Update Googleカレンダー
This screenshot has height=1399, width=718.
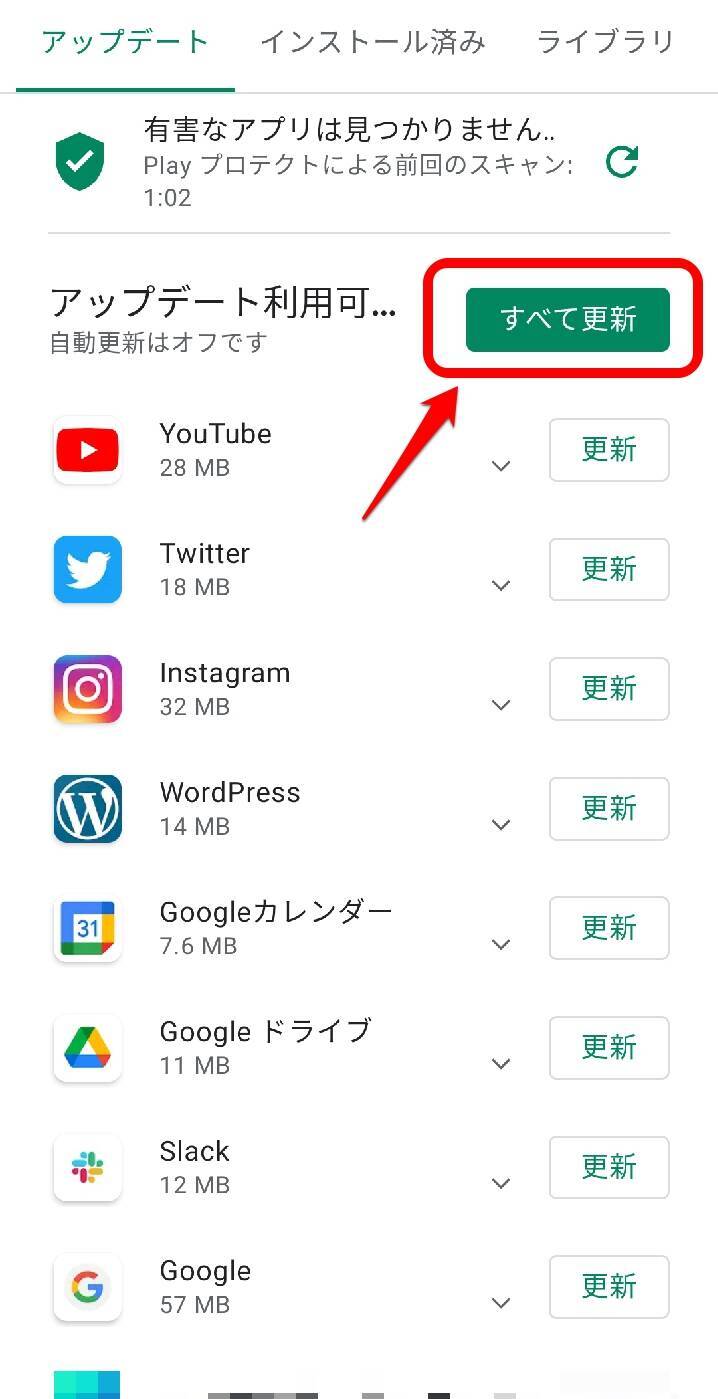(608, 928)
